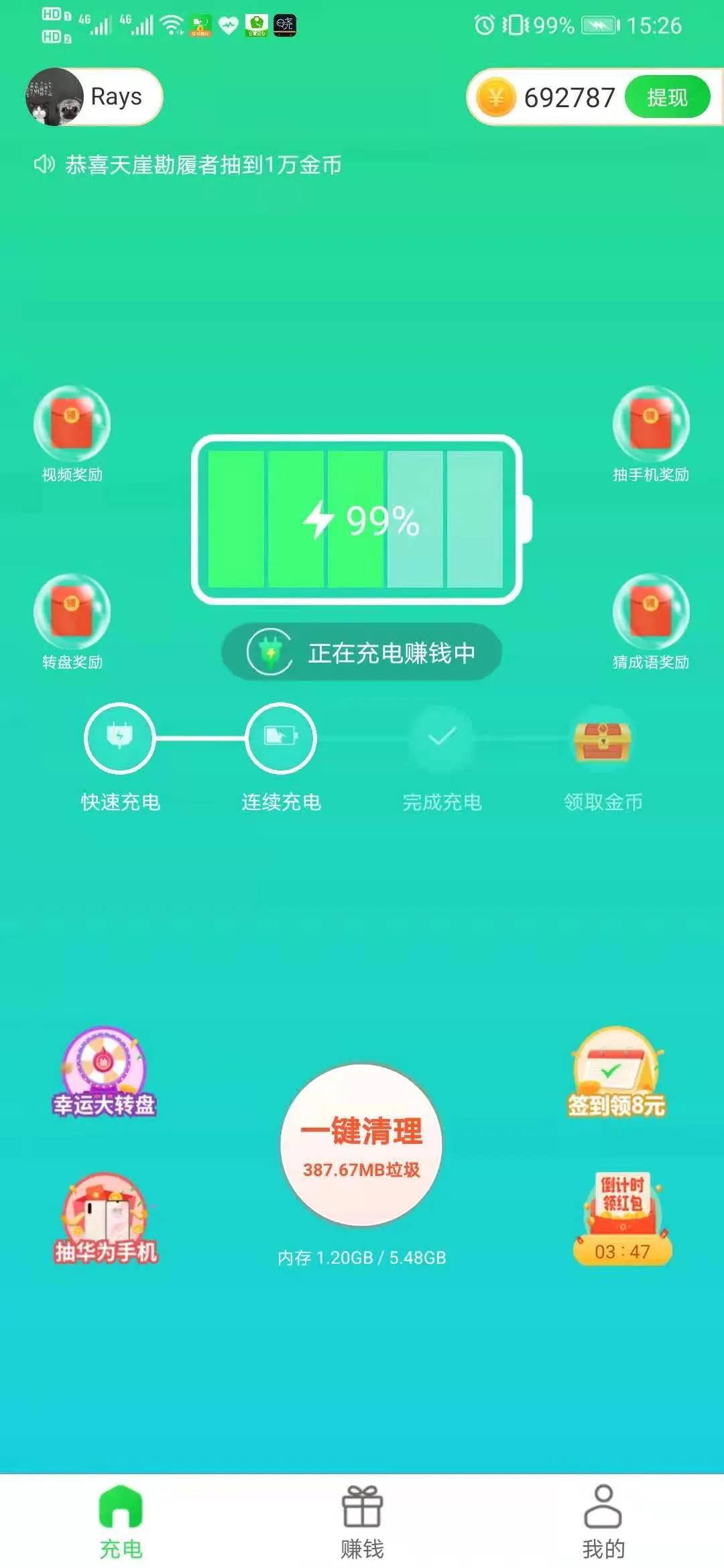This screenshot has width=724, height=1568.
Task: Go to the 我的 tab
Action: 603,1520
